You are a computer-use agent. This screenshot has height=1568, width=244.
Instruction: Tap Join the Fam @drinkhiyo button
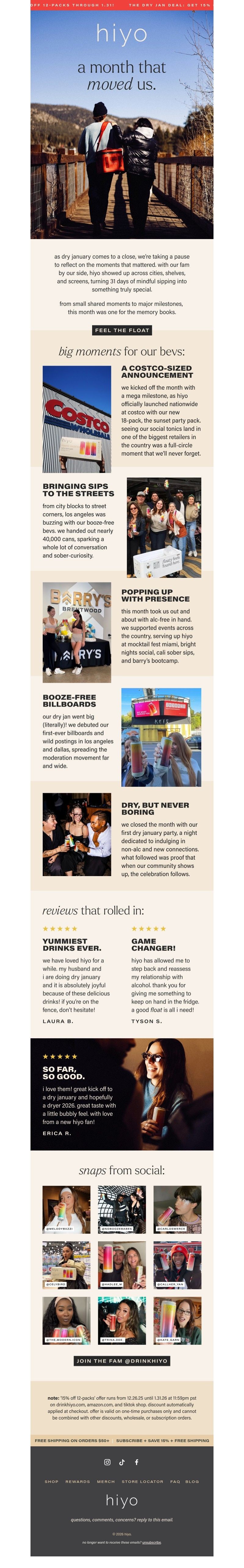(x=122, y=1360)
